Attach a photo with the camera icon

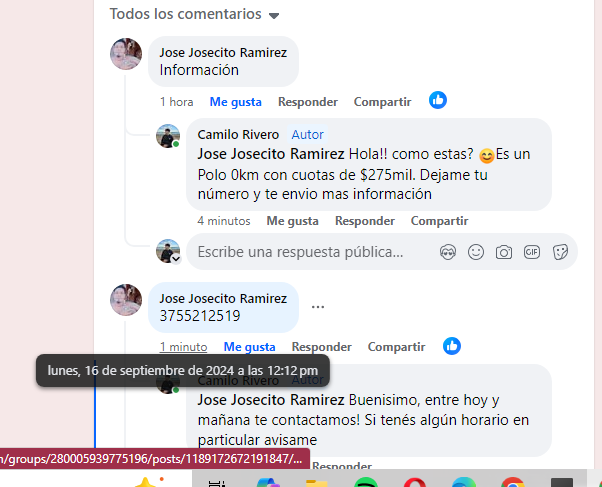pos(504,253)
